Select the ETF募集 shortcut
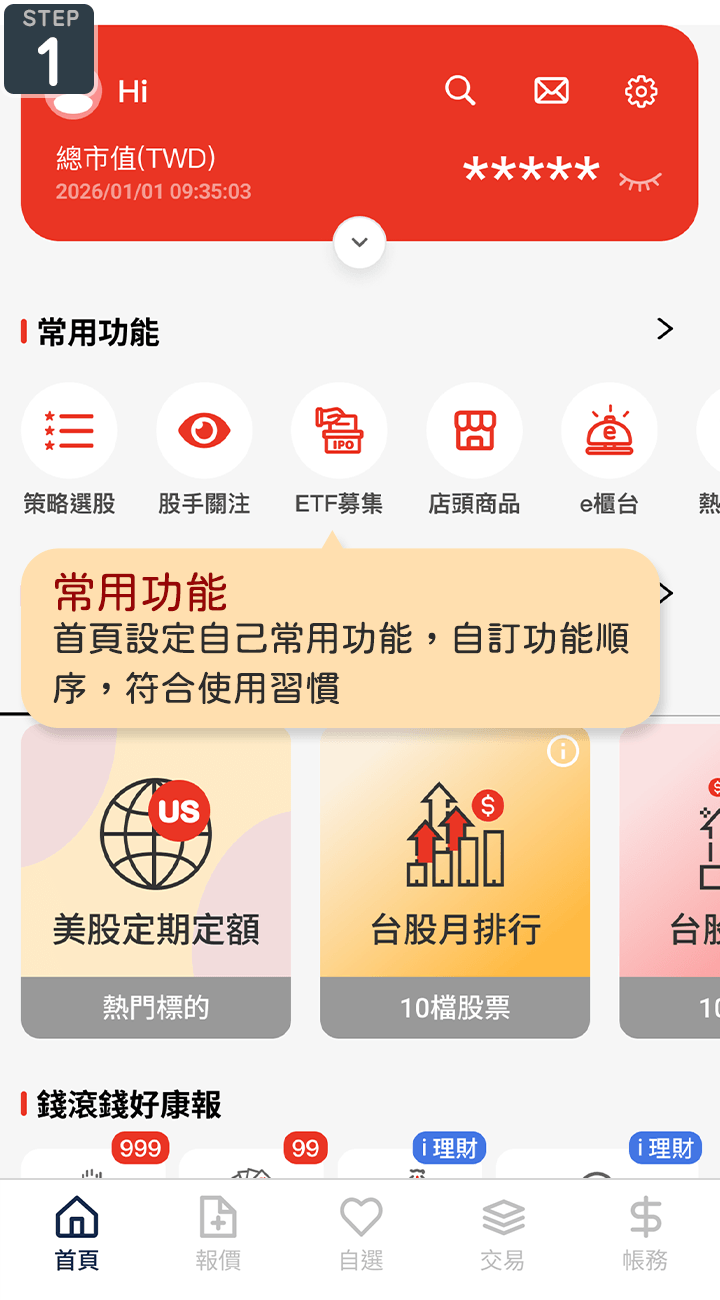This screenshot has width=720, height=1300. coord(339,431)
